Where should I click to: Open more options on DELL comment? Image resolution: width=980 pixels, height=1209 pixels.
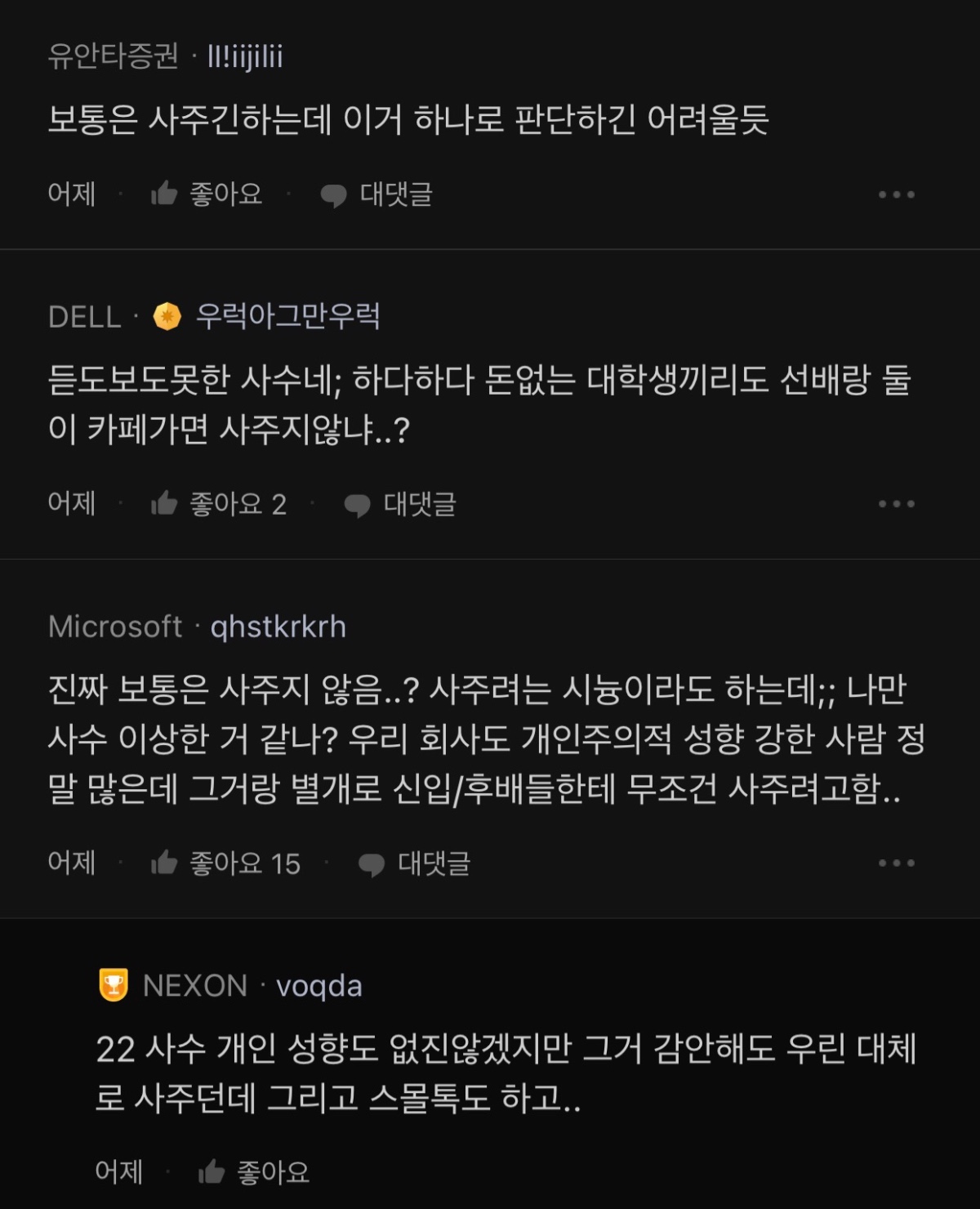(x=896, y=504)
